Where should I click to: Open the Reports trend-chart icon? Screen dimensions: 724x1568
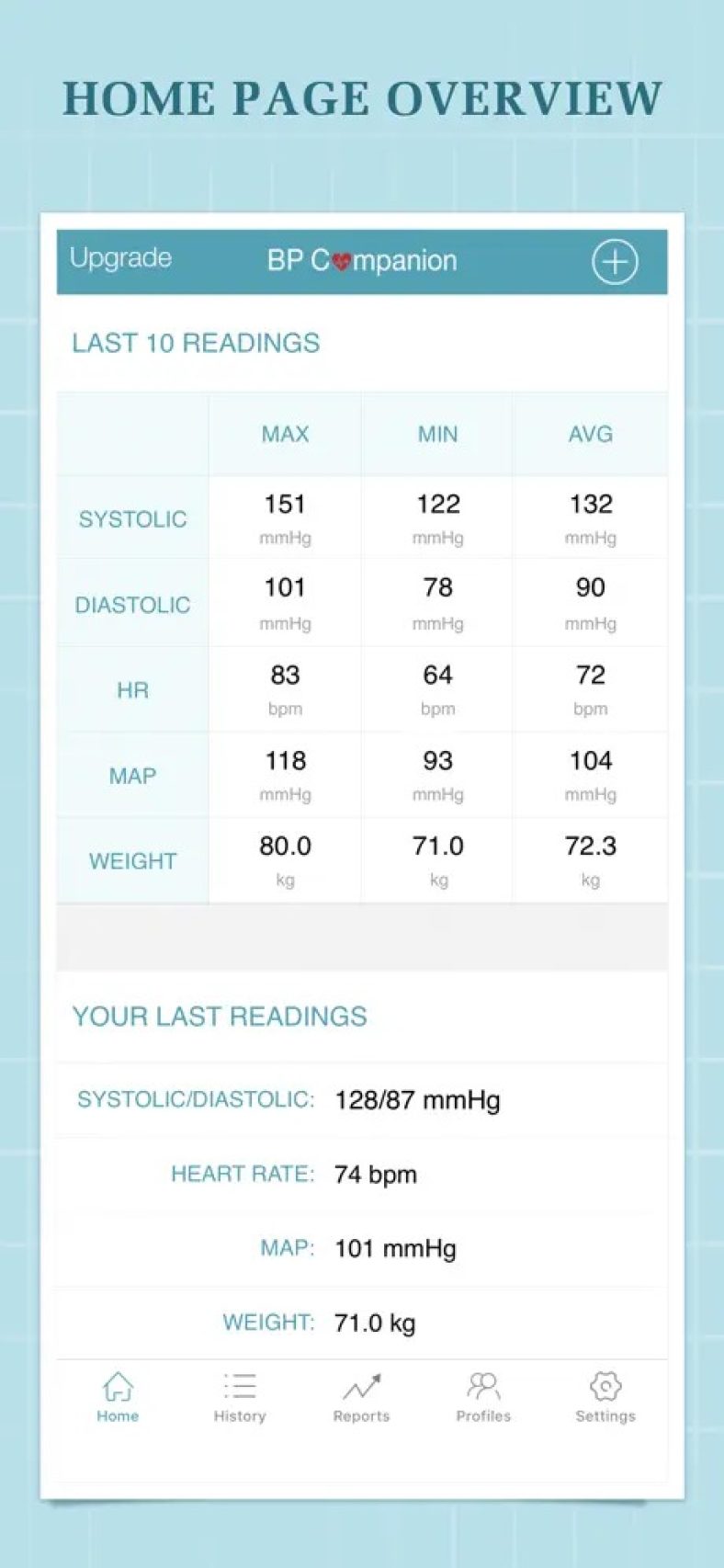(x=361, y=1383)
